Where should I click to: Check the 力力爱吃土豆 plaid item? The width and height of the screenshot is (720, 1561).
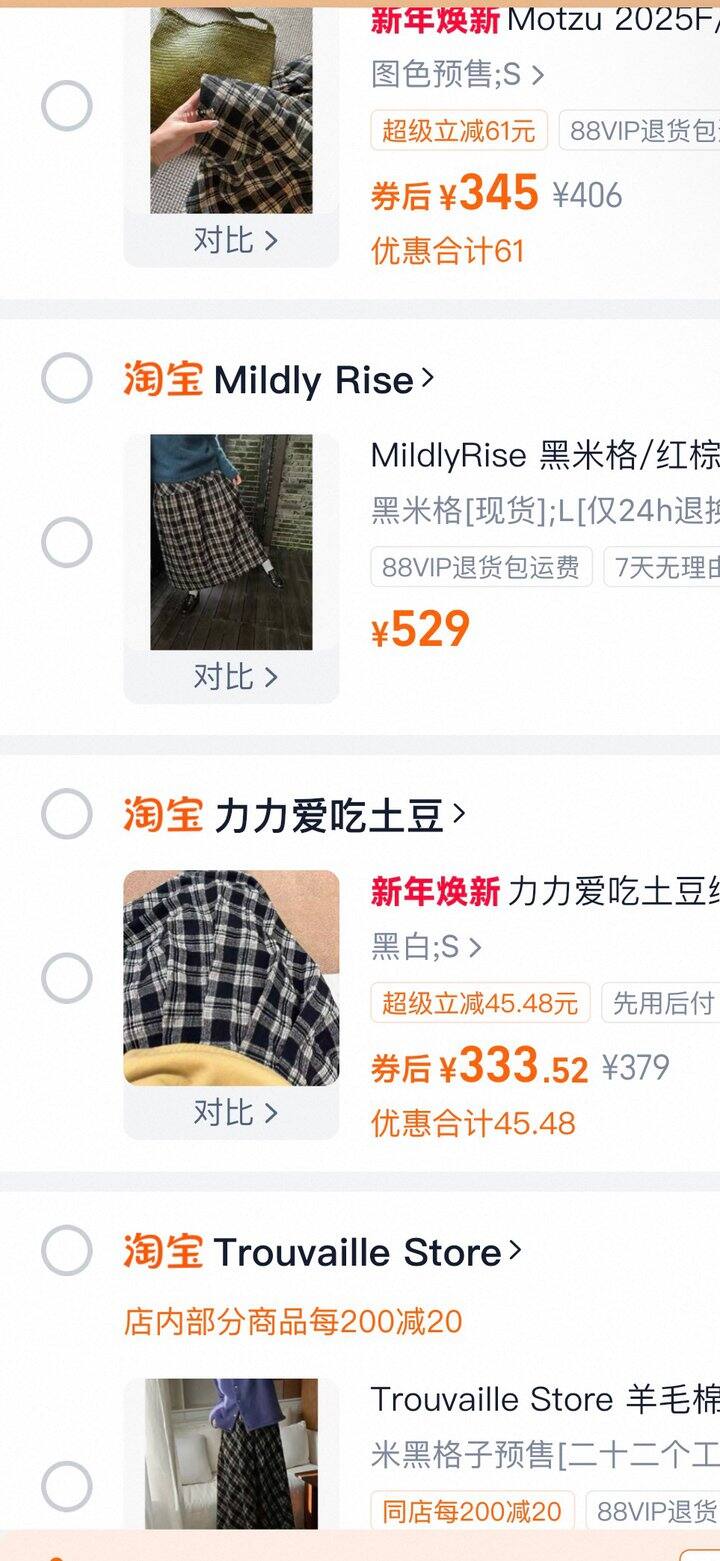tap(67, 978)
